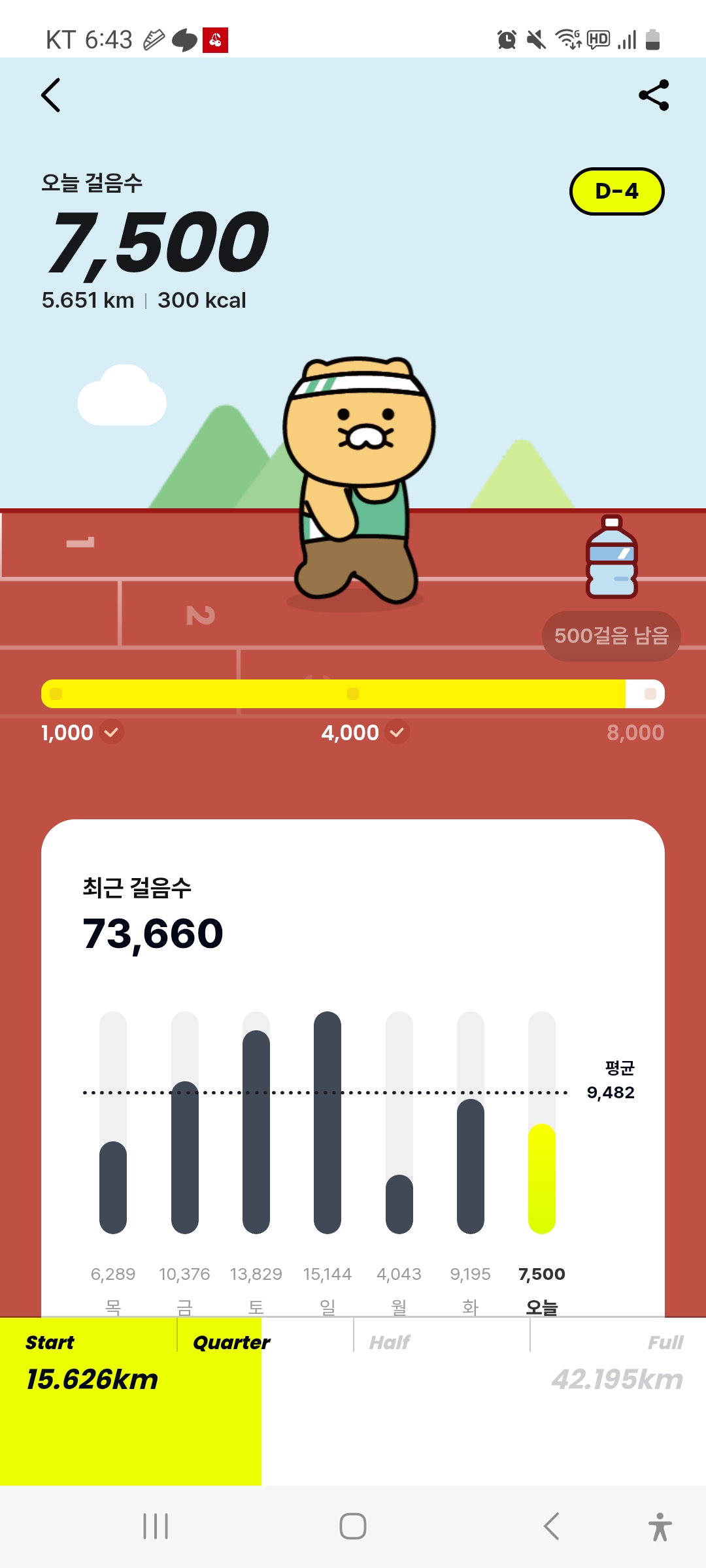Tap the D-4 countdown badge

tap(616, 191)
